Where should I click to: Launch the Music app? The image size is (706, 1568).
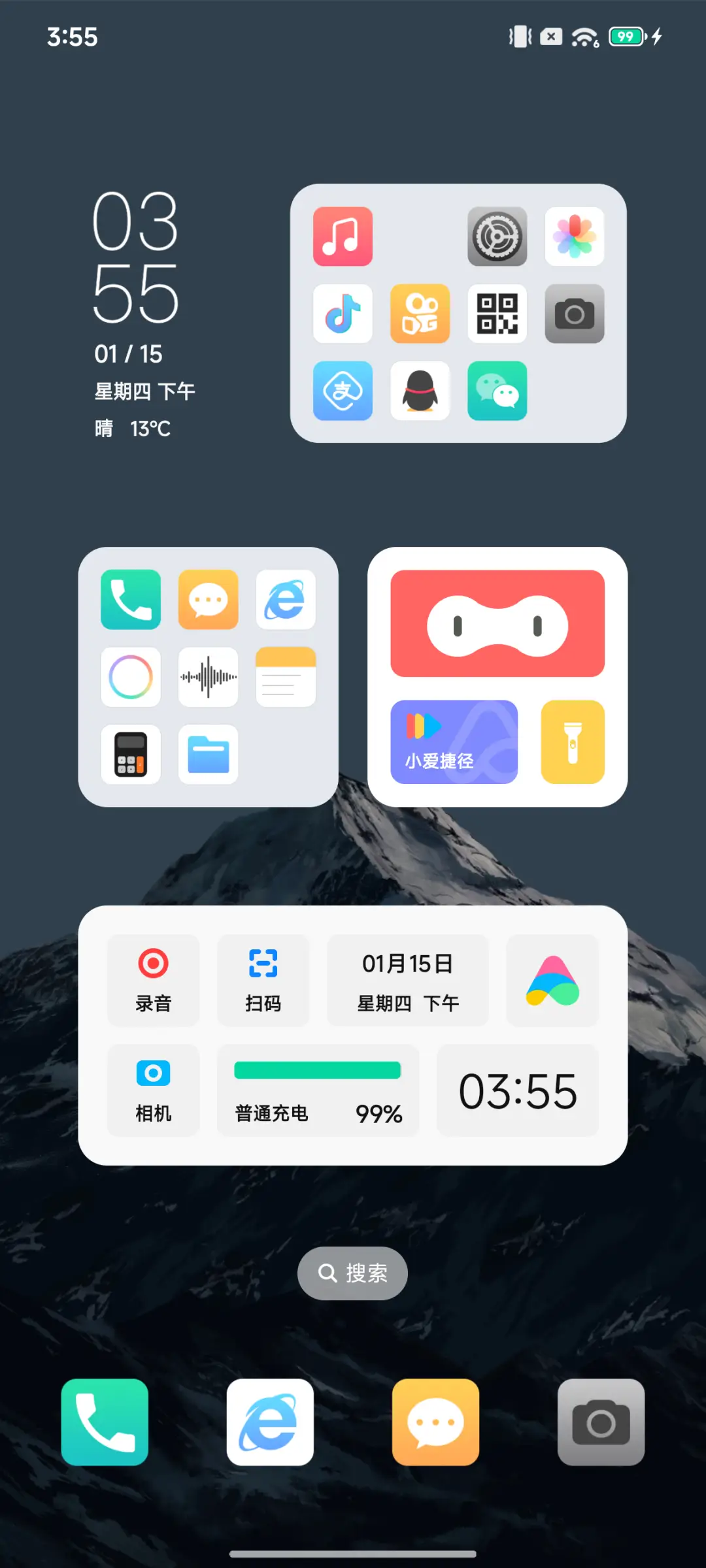pyautogui.click(x=343, y=237)
